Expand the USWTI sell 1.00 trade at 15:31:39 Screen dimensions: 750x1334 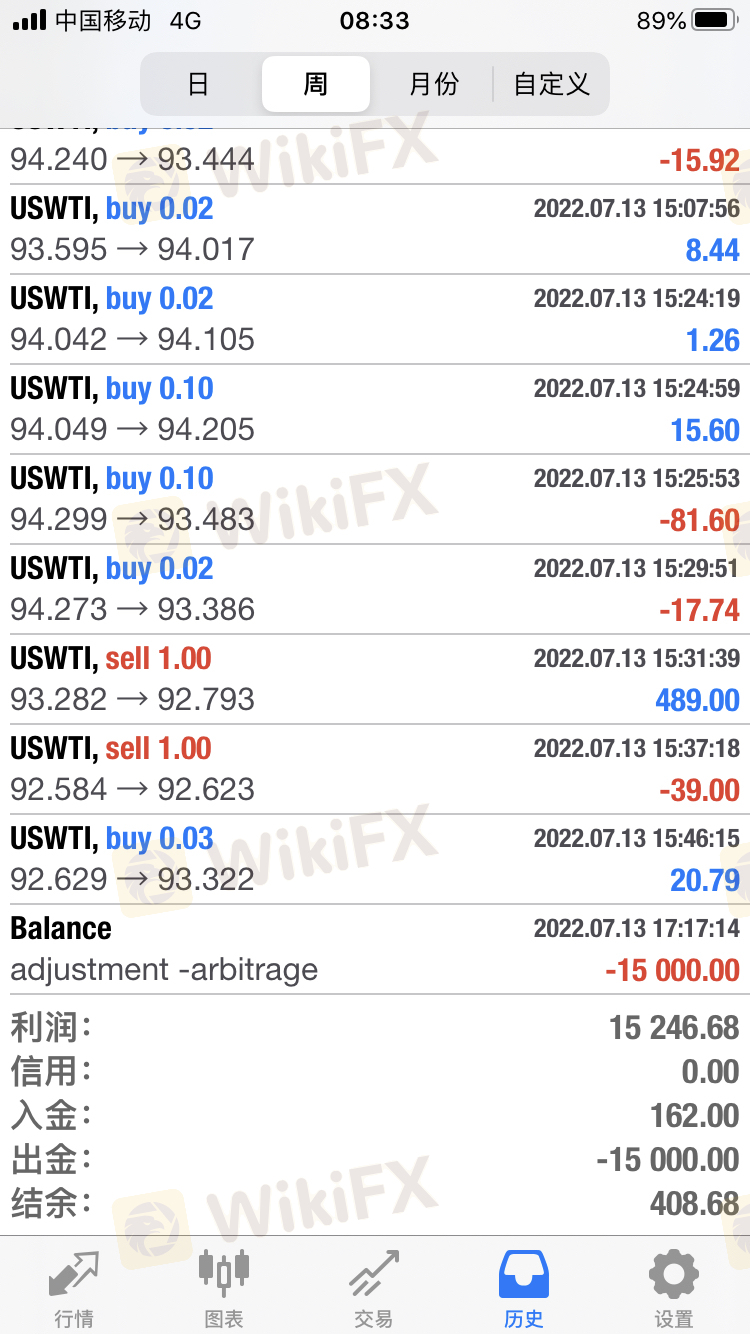coord(375,679)
